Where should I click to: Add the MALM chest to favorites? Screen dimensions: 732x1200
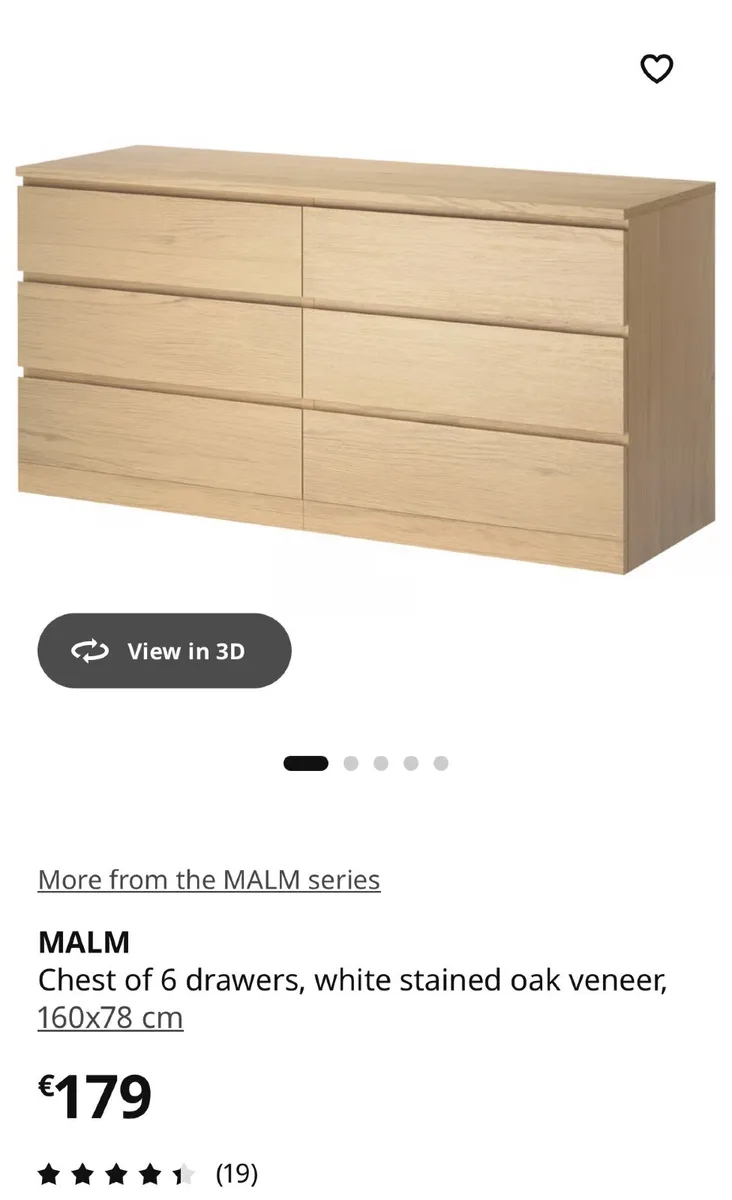click(657, 70)
